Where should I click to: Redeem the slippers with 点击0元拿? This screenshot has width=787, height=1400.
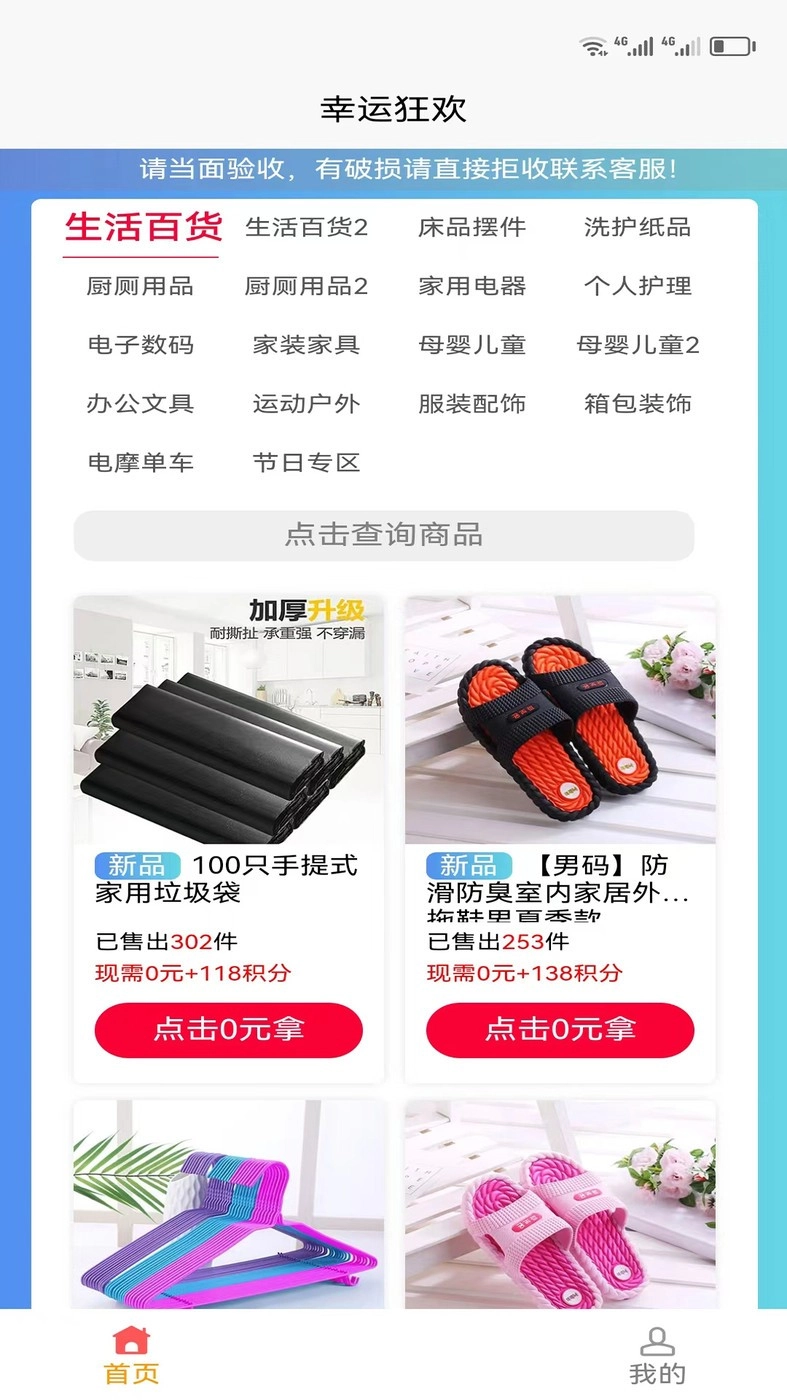pos(559,1030)
